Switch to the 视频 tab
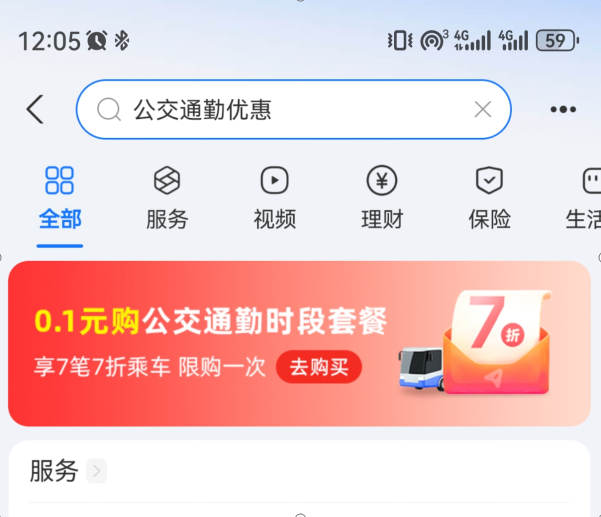601x517 pixels. 274,198
